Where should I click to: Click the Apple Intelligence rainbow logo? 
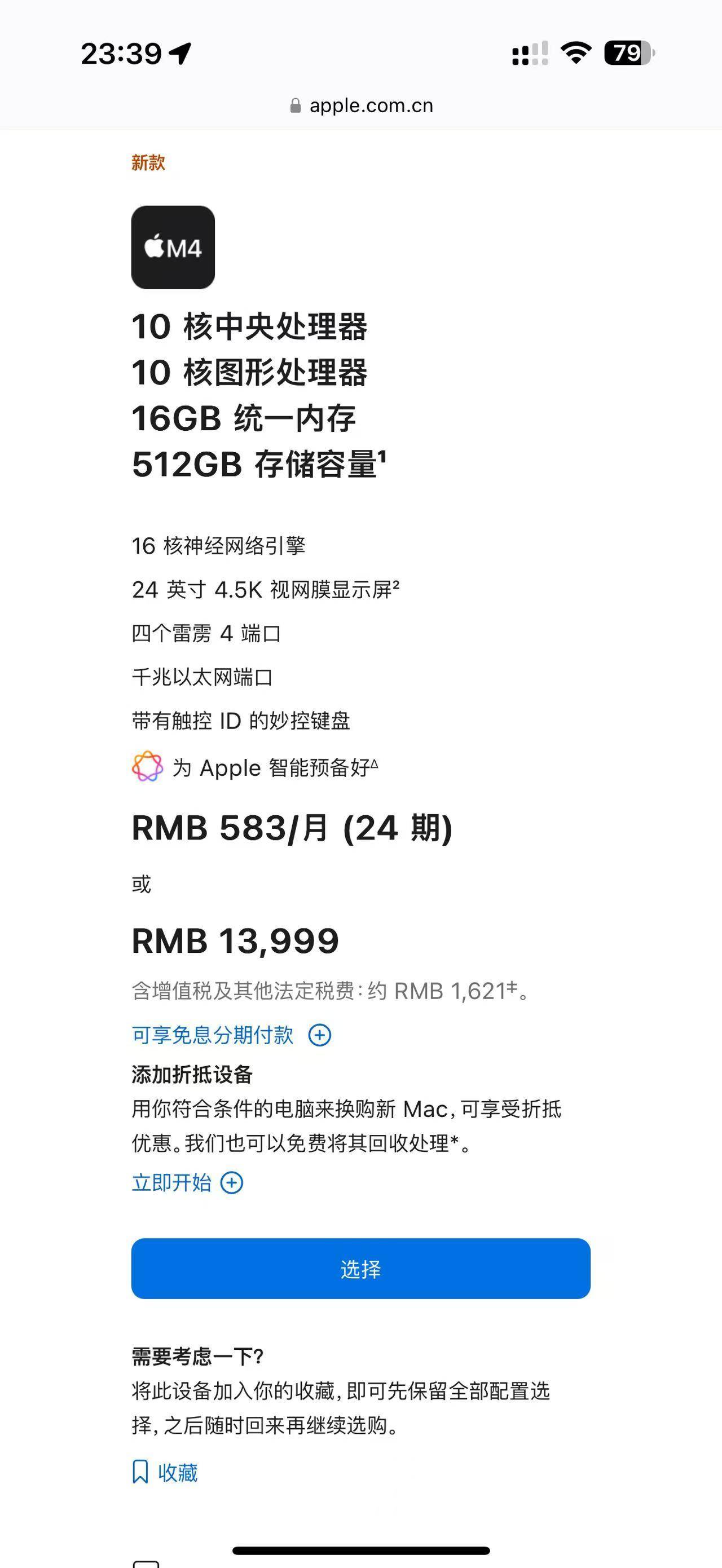click(146, 768)
